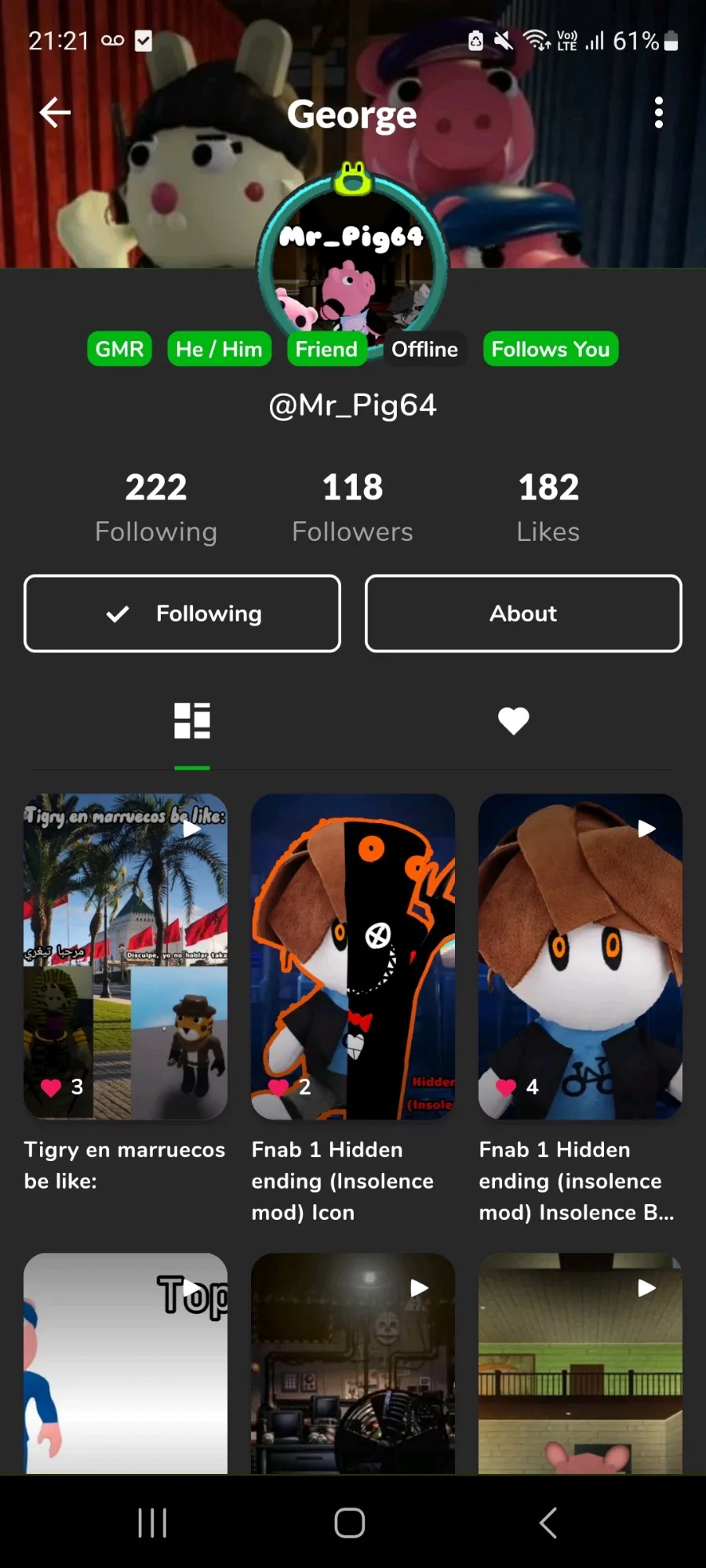Open the About section
The width and height of the screenshot is (706, 1568).
(x=523, y=613)
